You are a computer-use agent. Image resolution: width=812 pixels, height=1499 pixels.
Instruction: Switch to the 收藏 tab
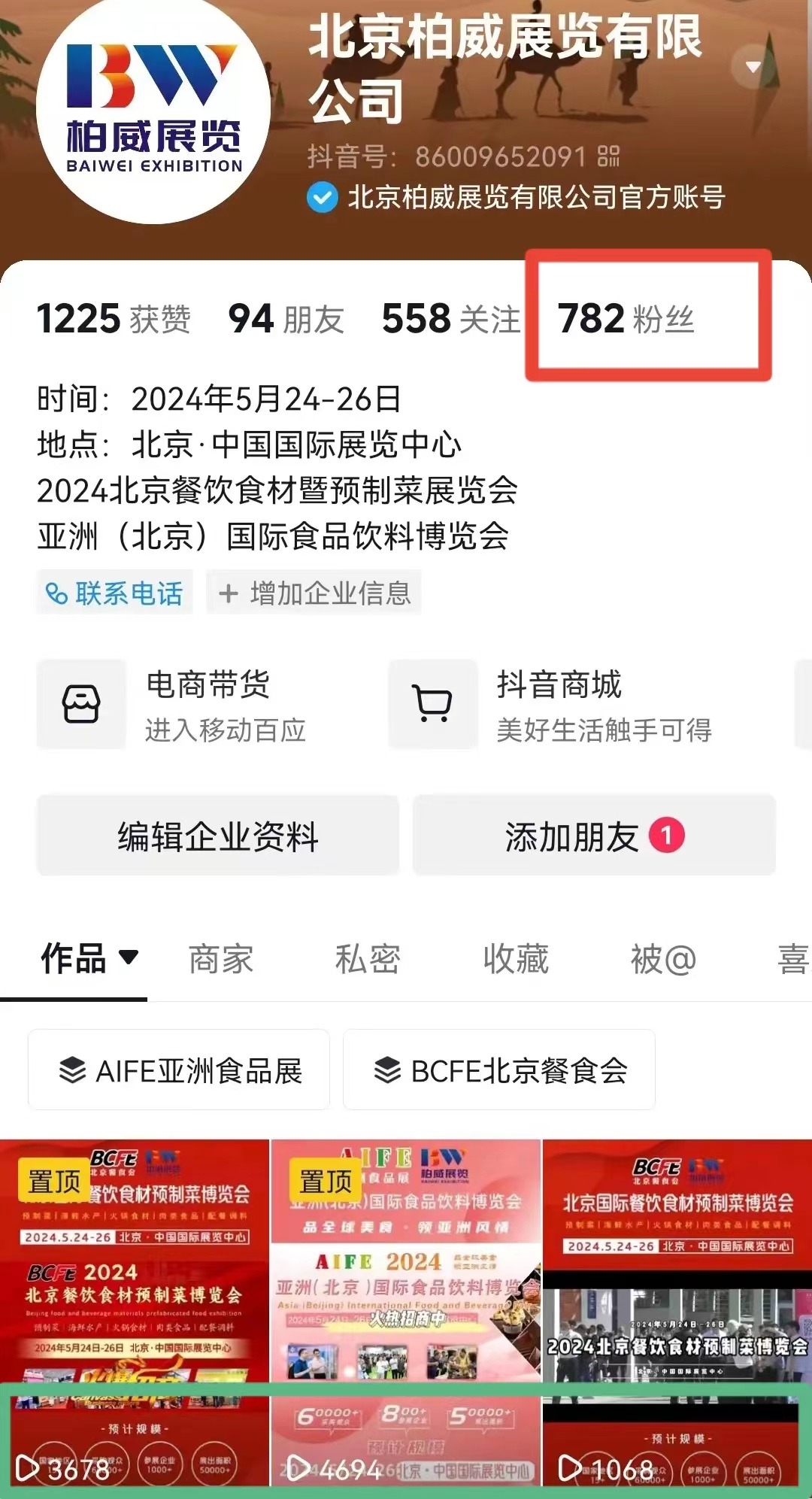tap(516, 960)
